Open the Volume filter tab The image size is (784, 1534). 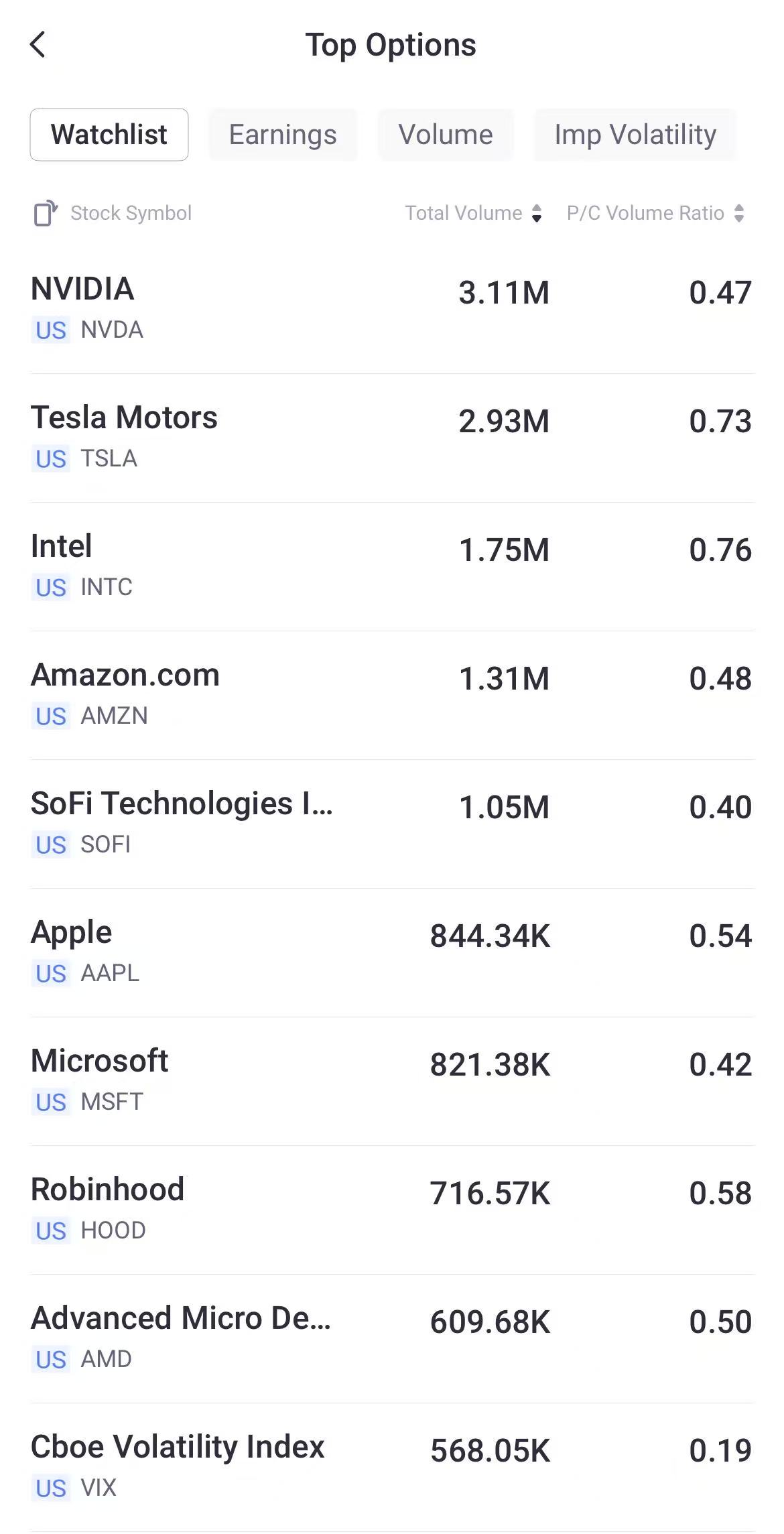point(445,135)
